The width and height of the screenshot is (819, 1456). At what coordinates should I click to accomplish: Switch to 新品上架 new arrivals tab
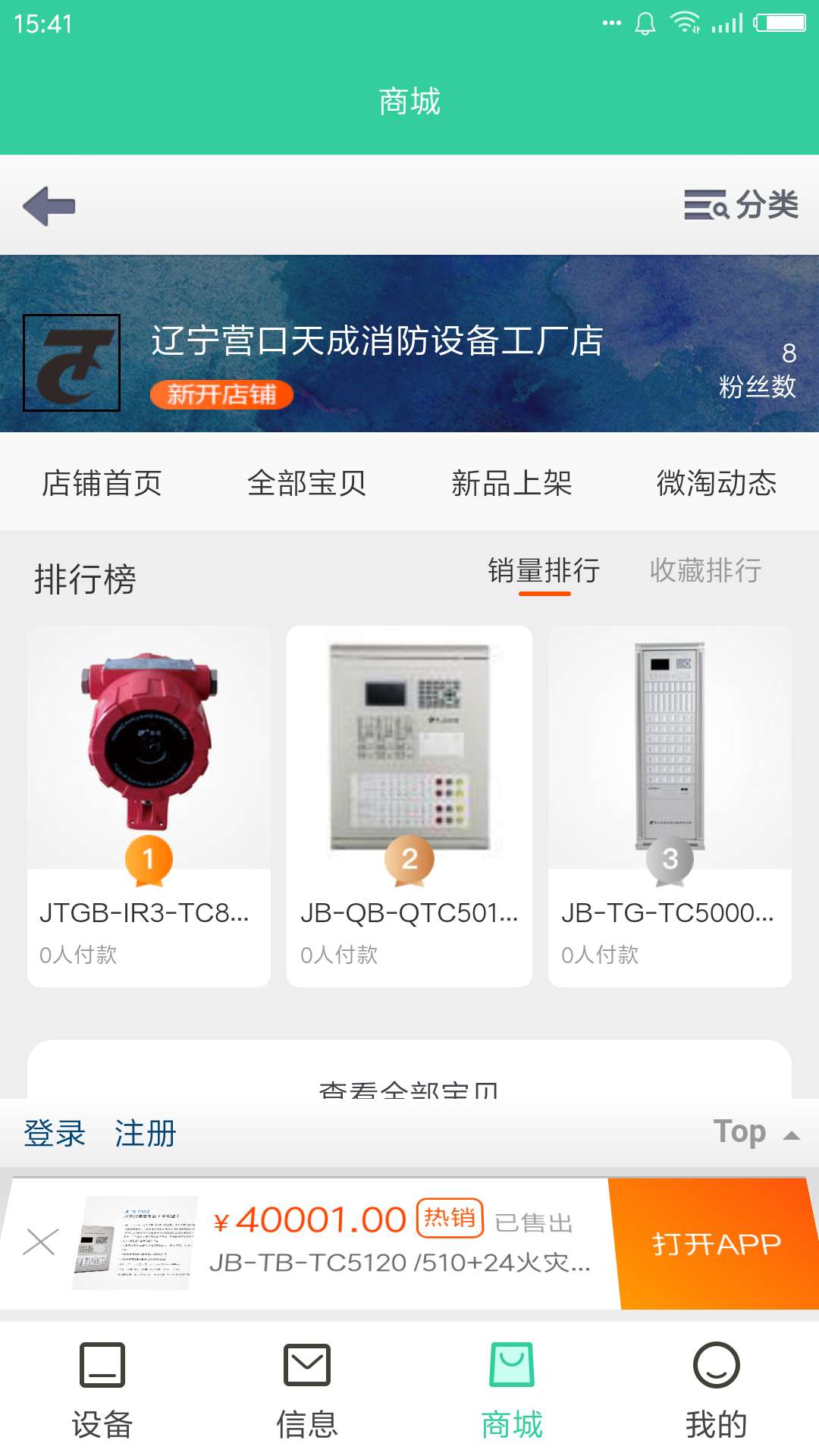[x=513, y=484]
